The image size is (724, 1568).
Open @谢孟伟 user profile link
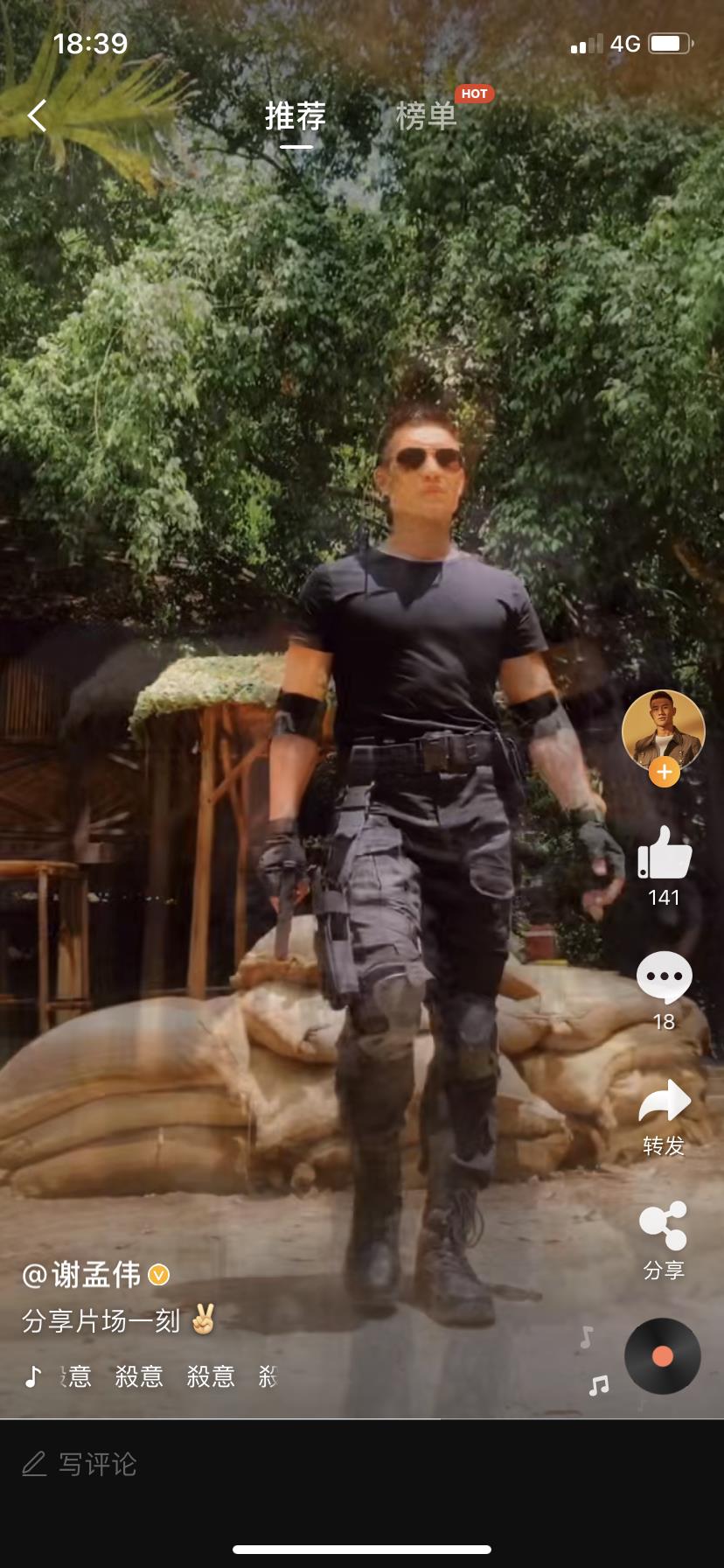(84, 1275)
